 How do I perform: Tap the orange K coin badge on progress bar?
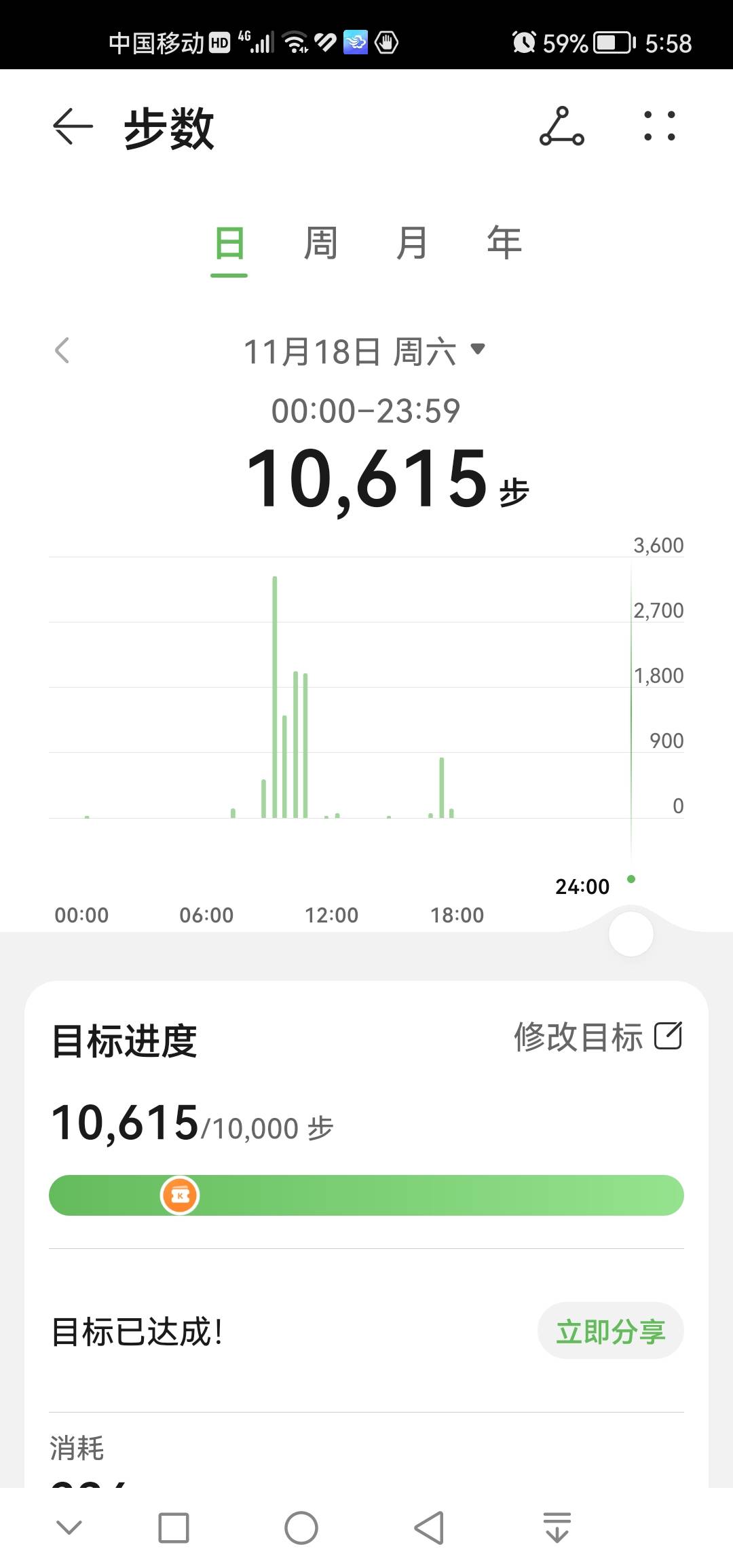[x=179, y=1195]
